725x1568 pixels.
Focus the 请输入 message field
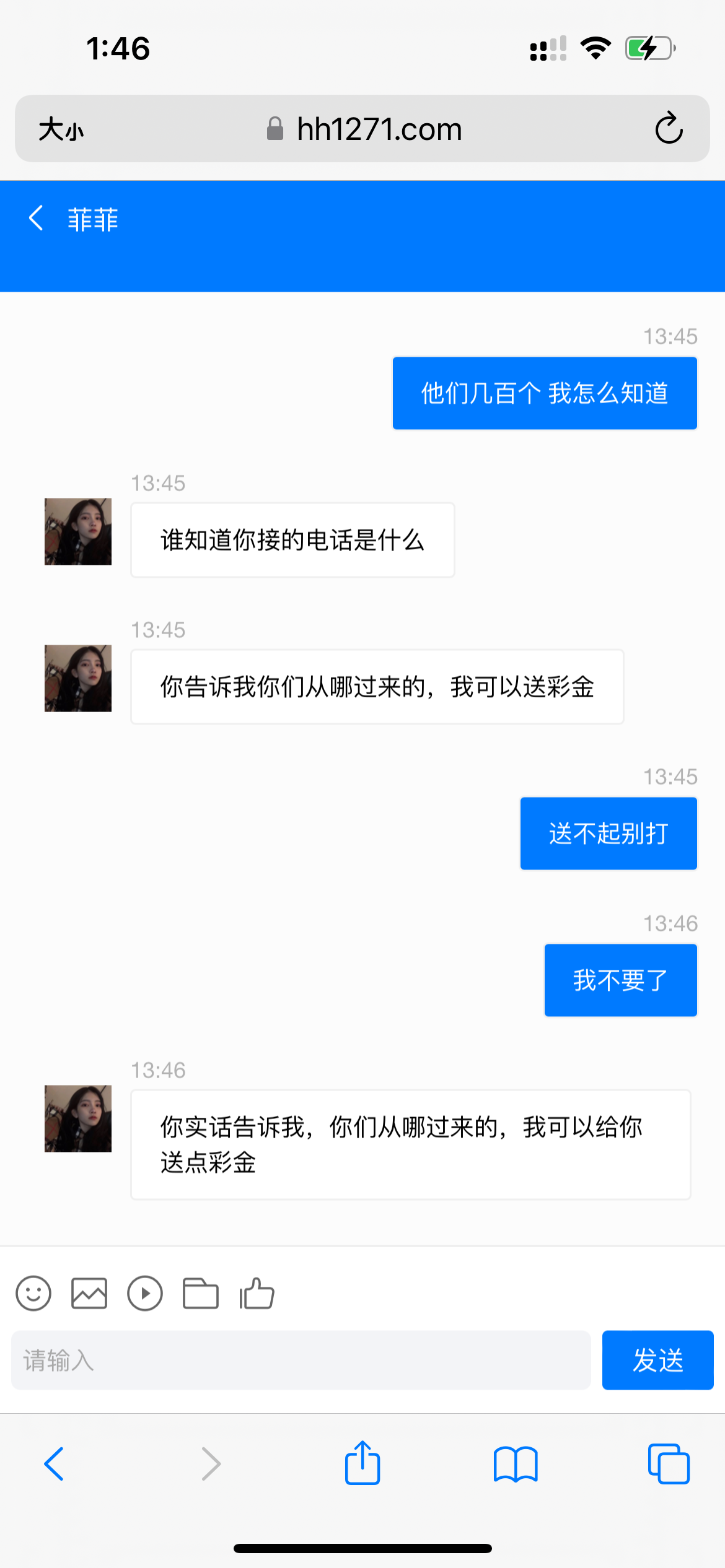tap(301, 1360)
